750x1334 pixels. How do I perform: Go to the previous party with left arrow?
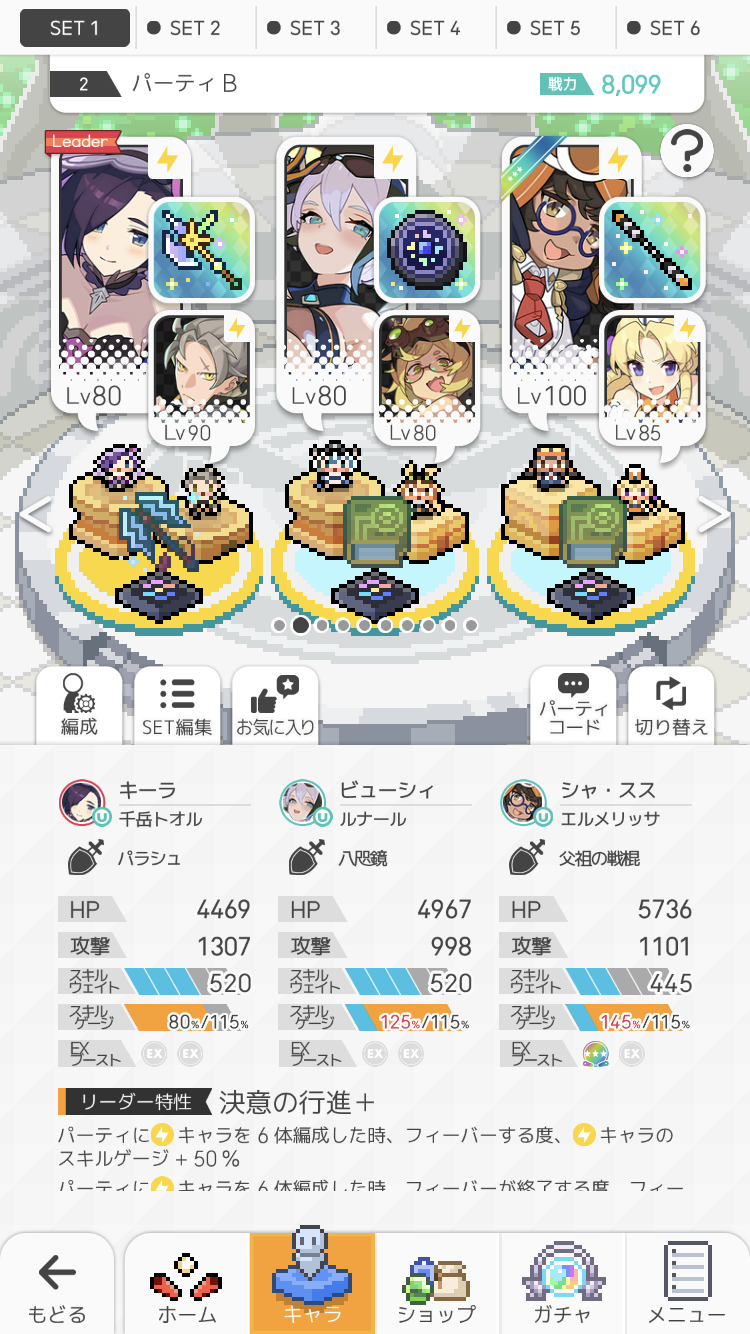(36, 514)
